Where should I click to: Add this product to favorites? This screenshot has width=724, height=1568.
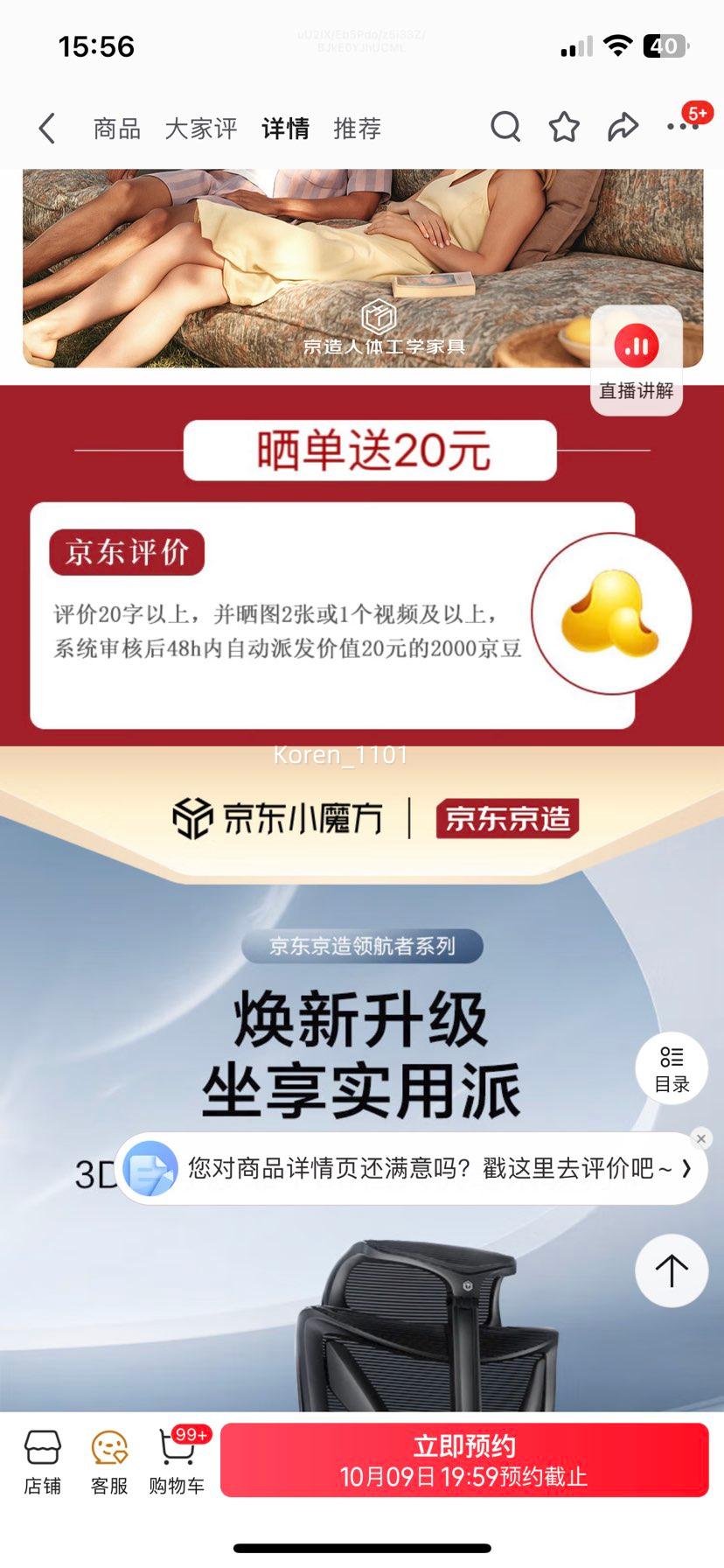click(564, 128)
